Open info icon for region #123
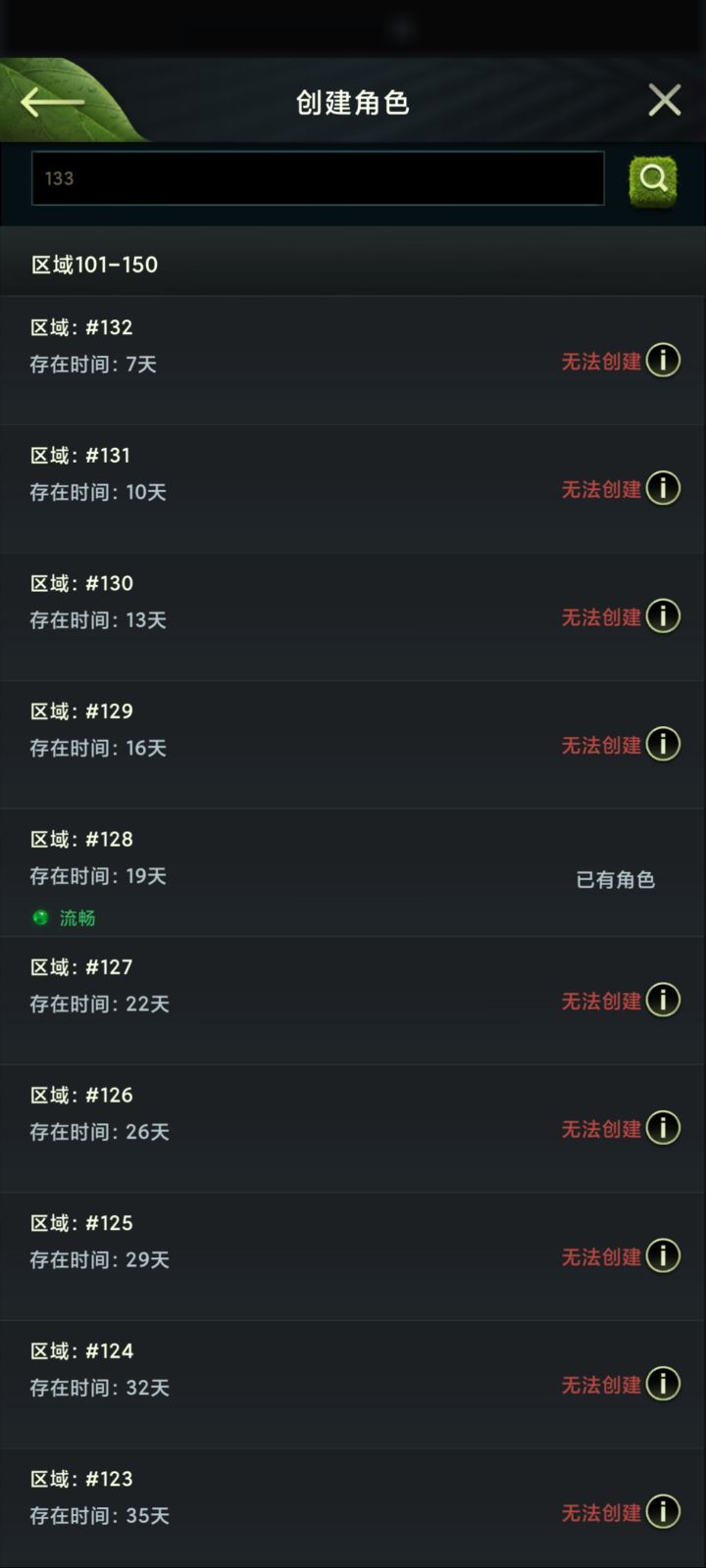The image size is (706, 1568). [663, 1512]
